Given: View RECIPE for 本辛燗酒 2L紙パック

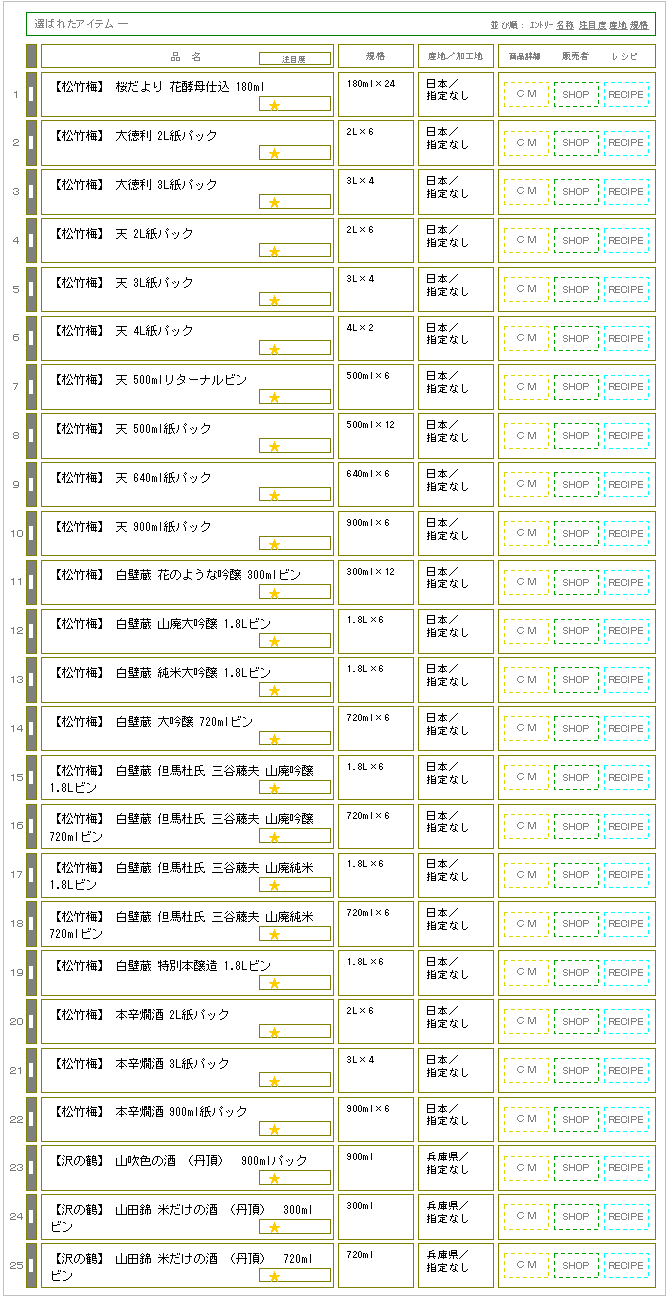Looking at the screenshot, I should tap(626, 1022).
